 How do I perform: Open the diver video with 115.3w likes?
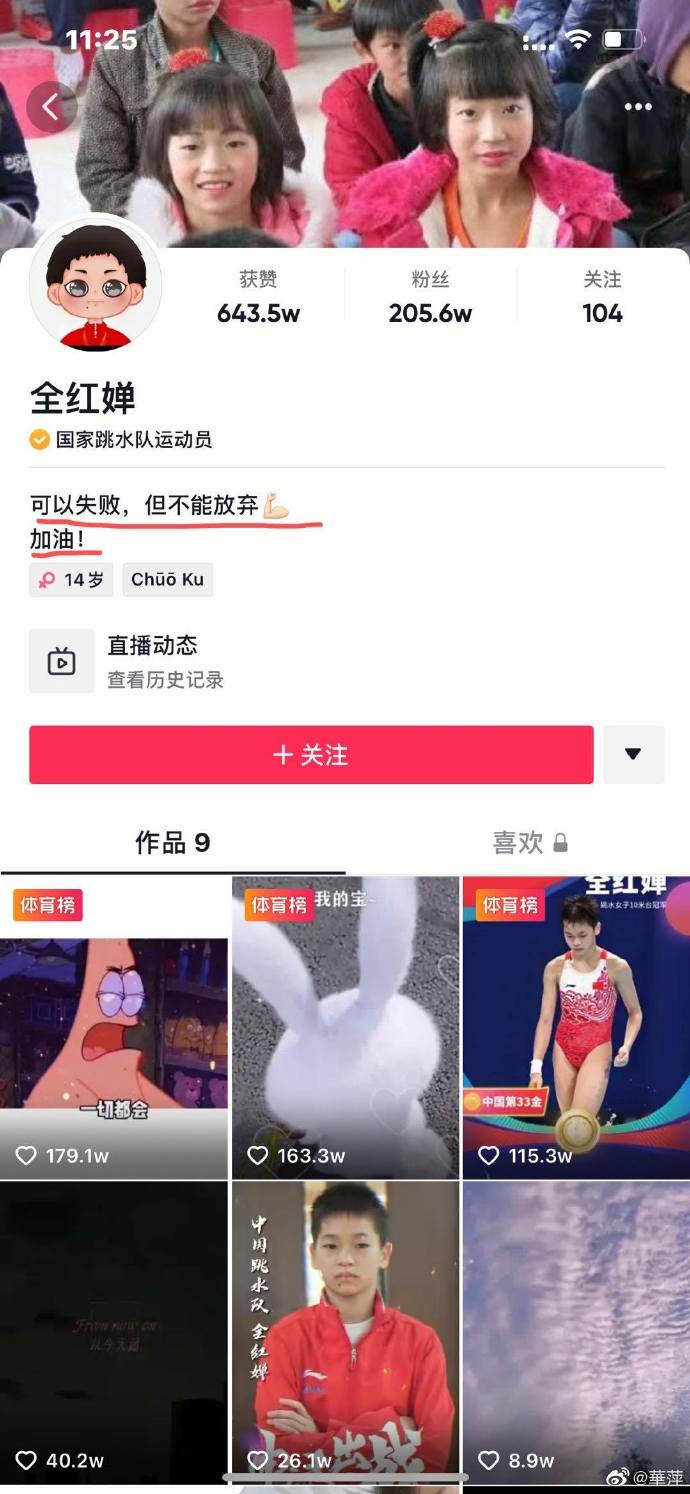click(x=575, y=1030)
